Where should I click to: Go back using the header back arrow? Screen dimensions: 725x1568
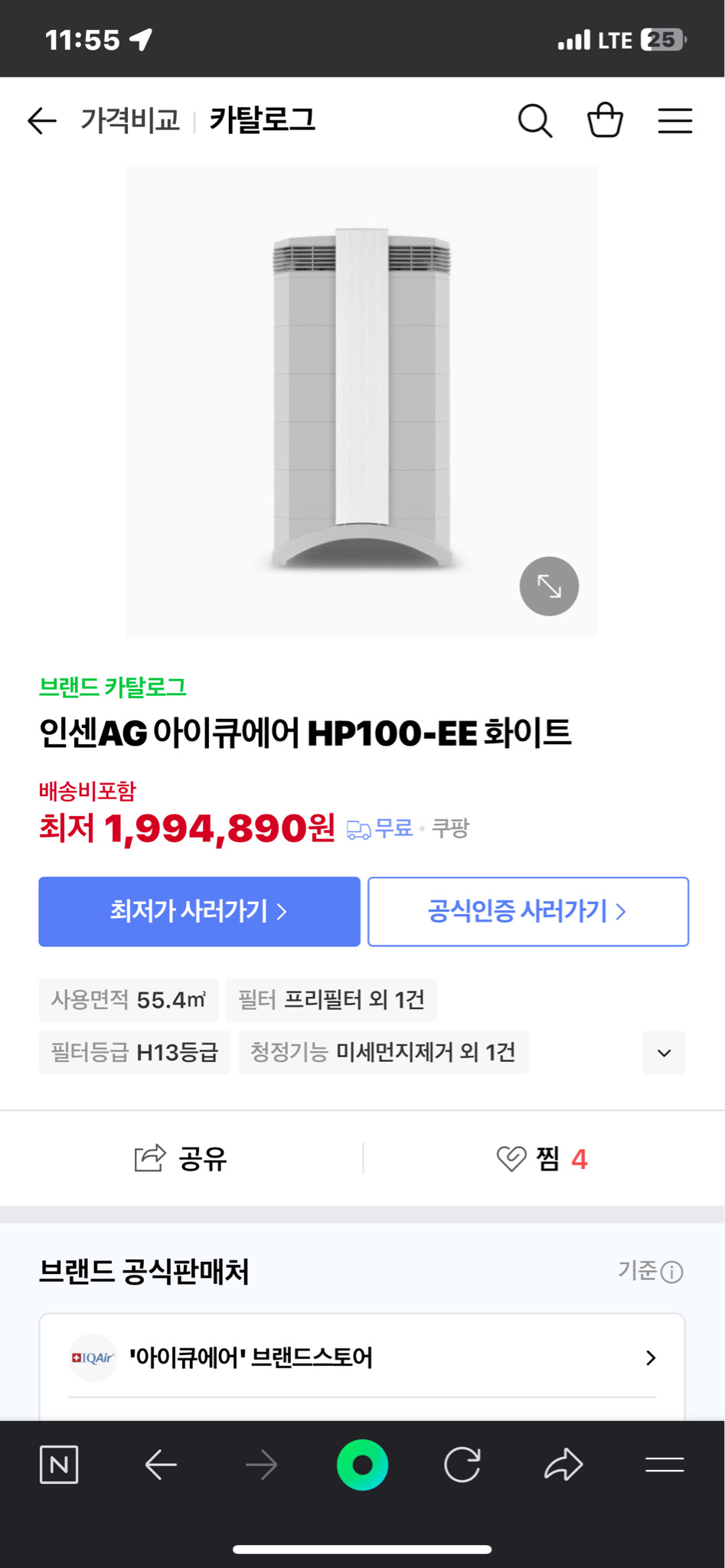(41, 120)
